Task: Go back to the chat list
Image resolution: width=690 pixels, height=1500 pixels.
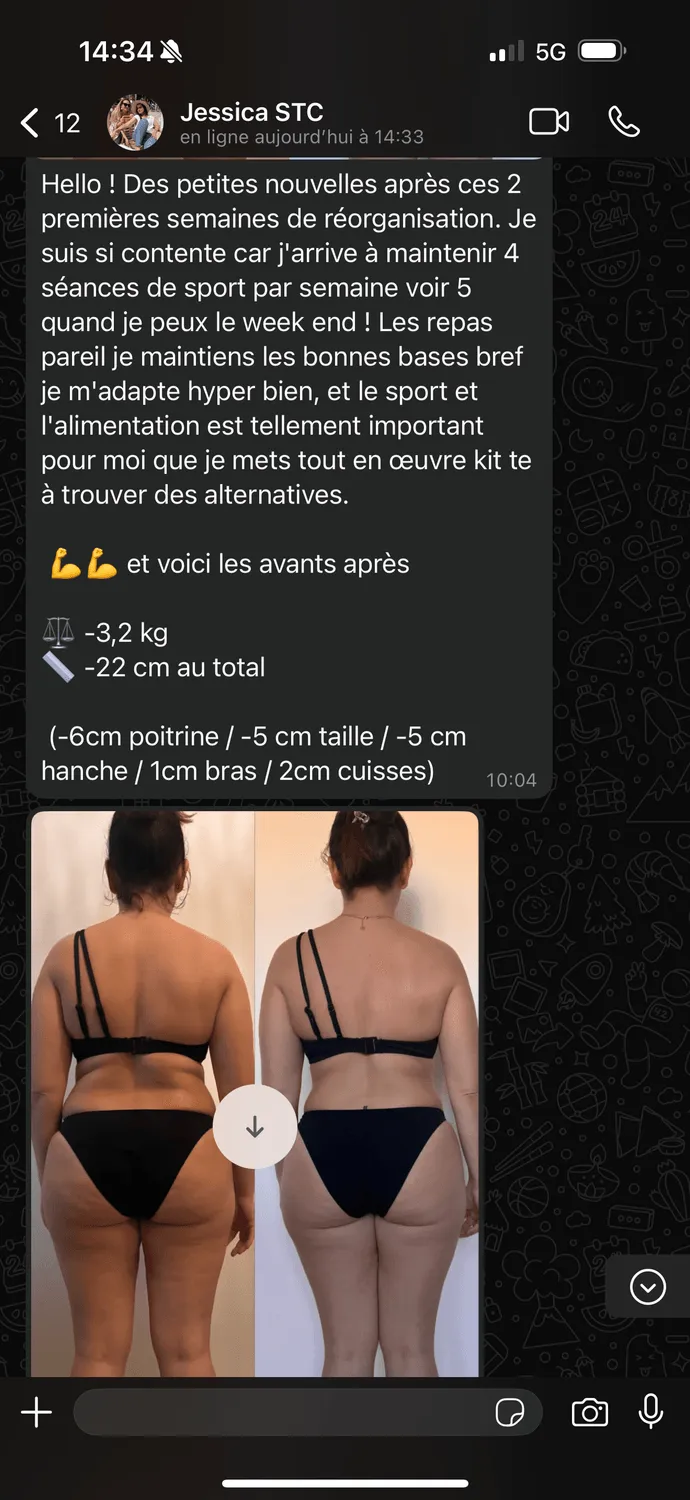Action: (50, 123)
